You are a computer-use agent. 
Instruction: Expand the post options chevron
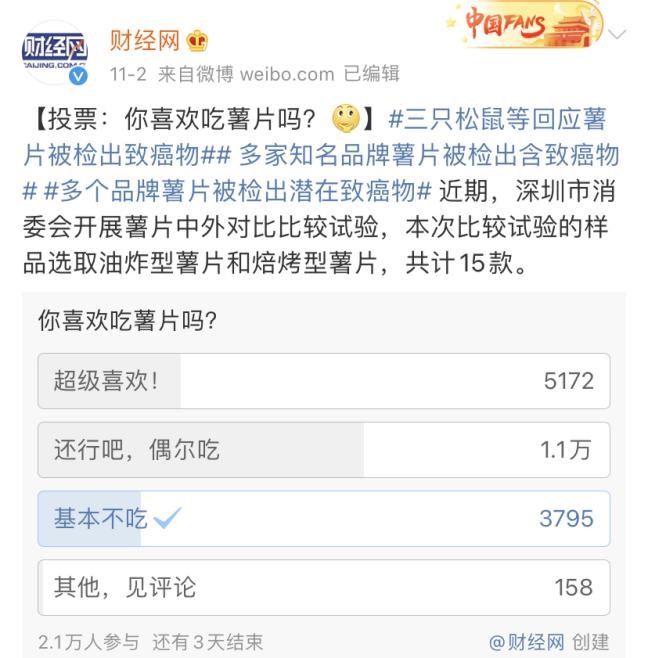tap(618, 35)
